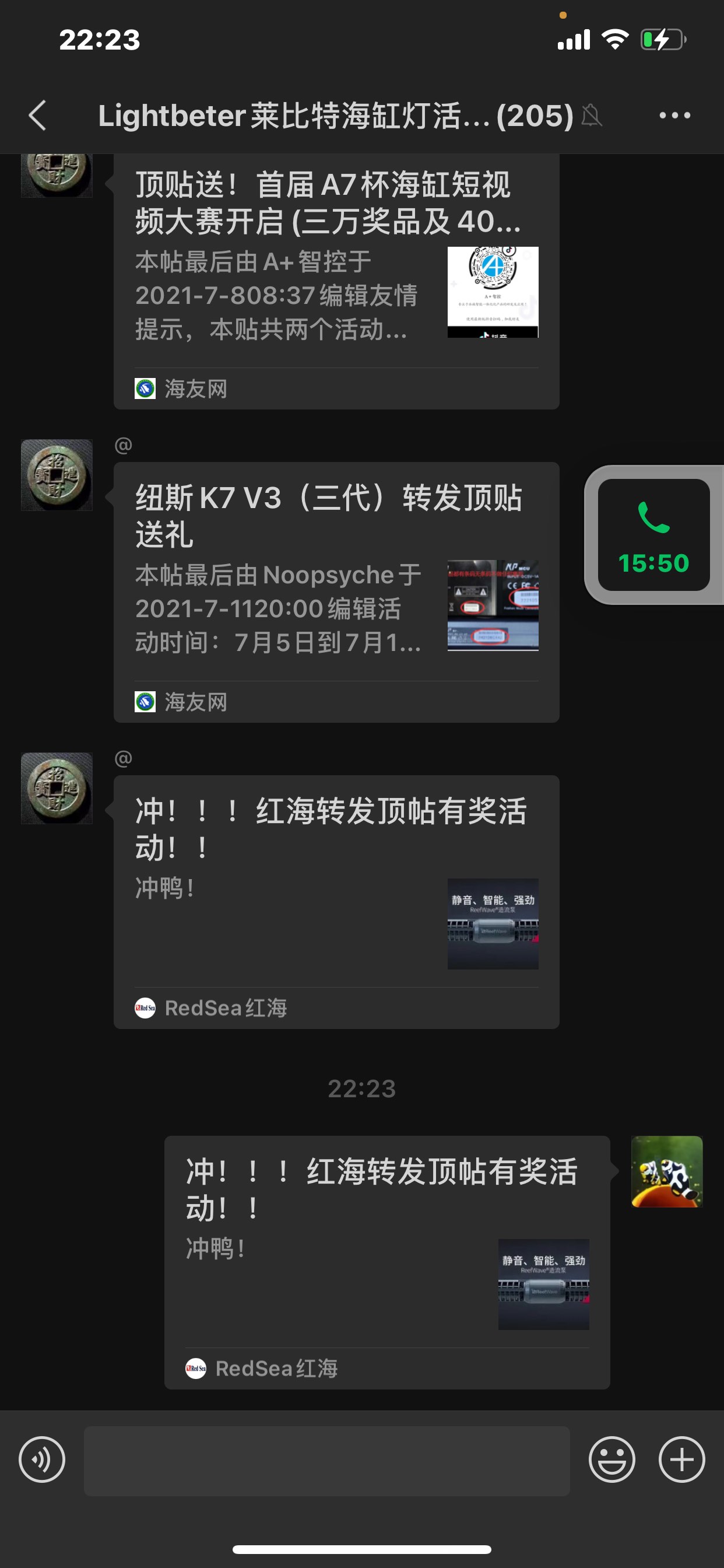
Task: Open the emoji sticker panel
Action: click(x=611, y=1459)
